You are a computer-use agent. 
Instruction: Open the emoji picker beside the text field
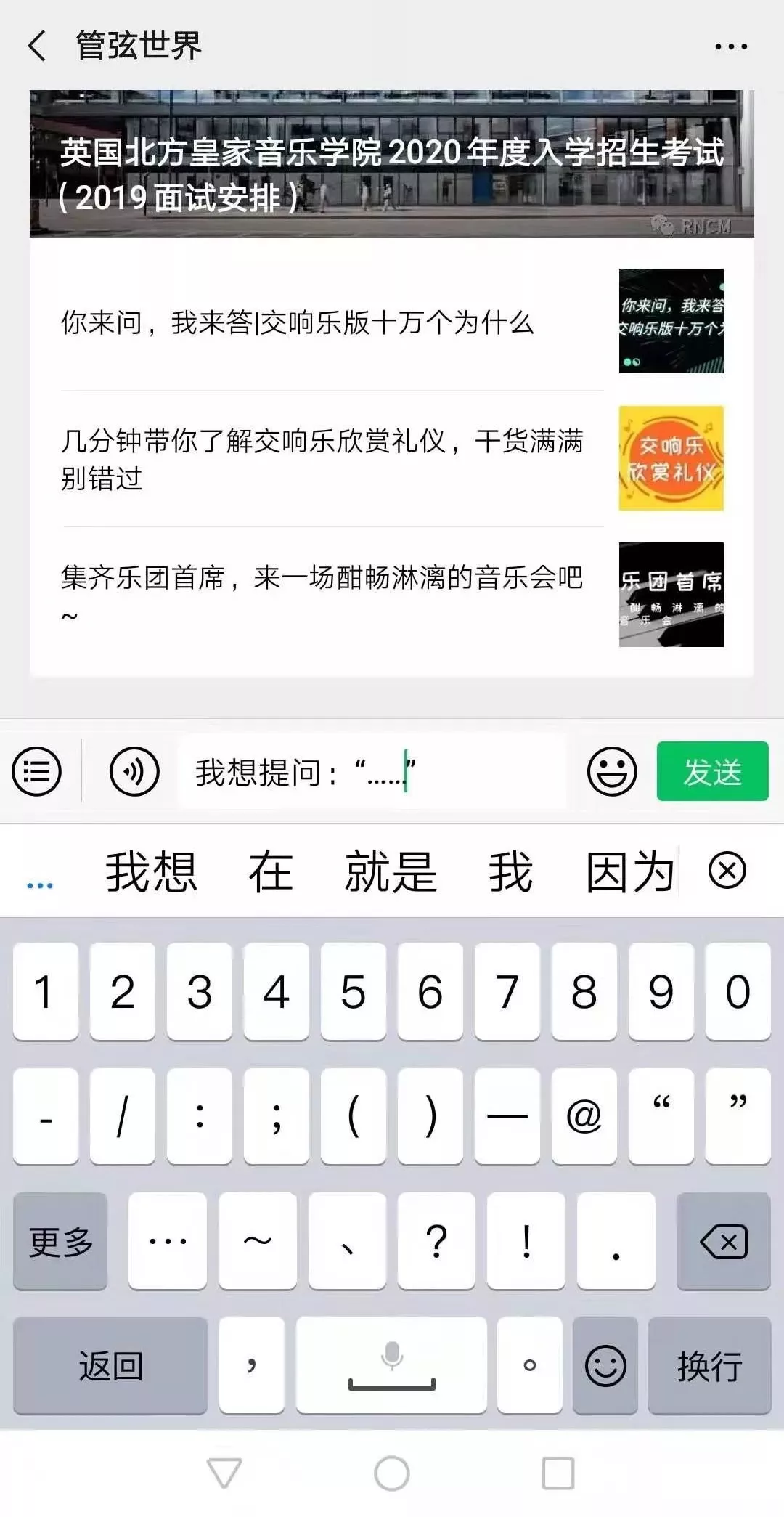click(611, 771)
